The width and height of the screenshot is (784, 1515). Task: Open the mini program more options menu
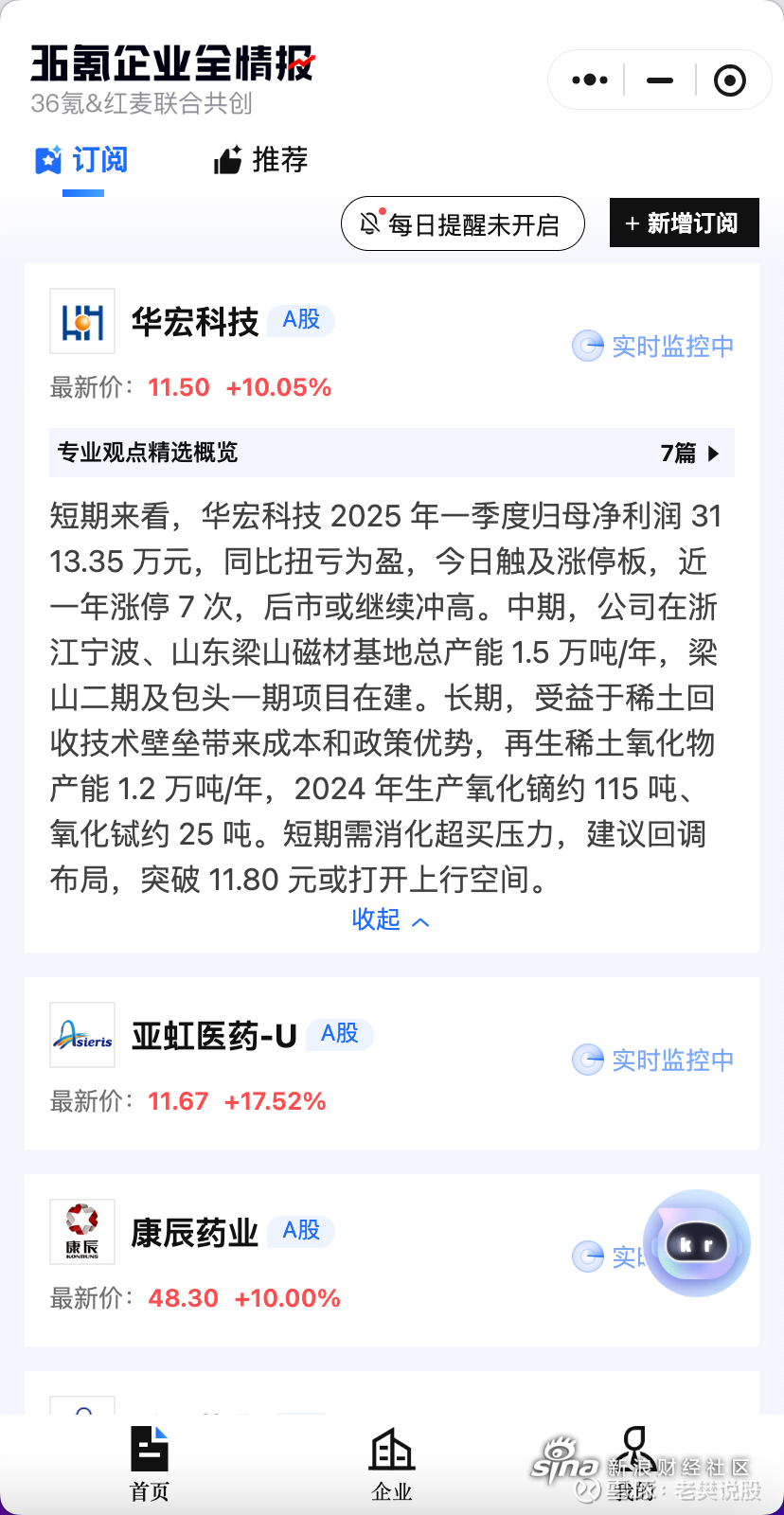[x=590, y=80]
